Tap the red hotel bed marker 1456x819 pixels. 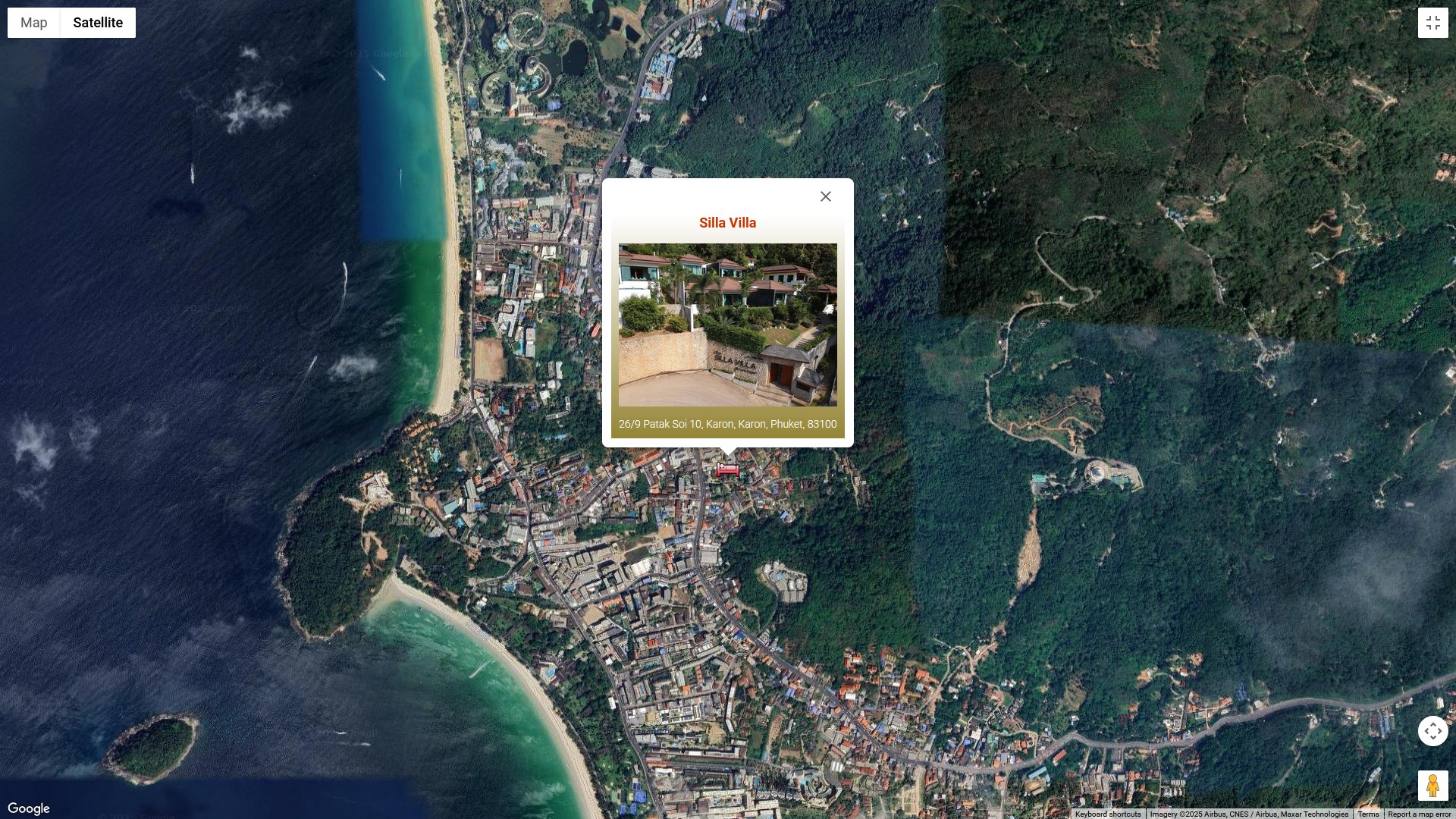(728, 471)
